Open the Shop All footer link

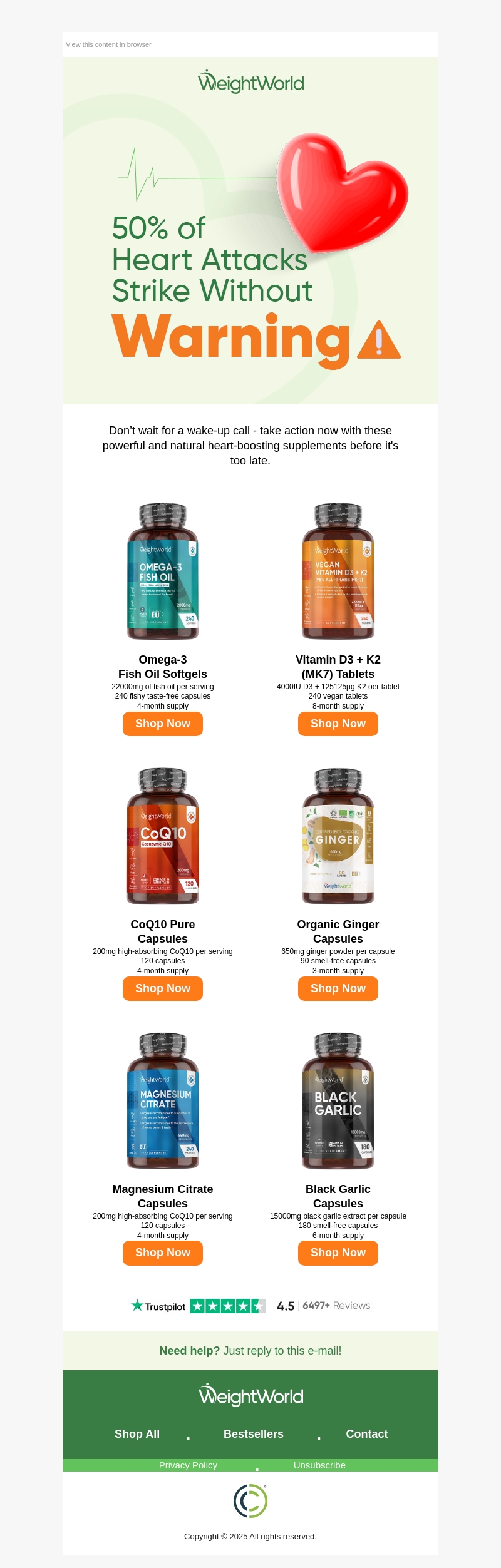(137, 1434)
